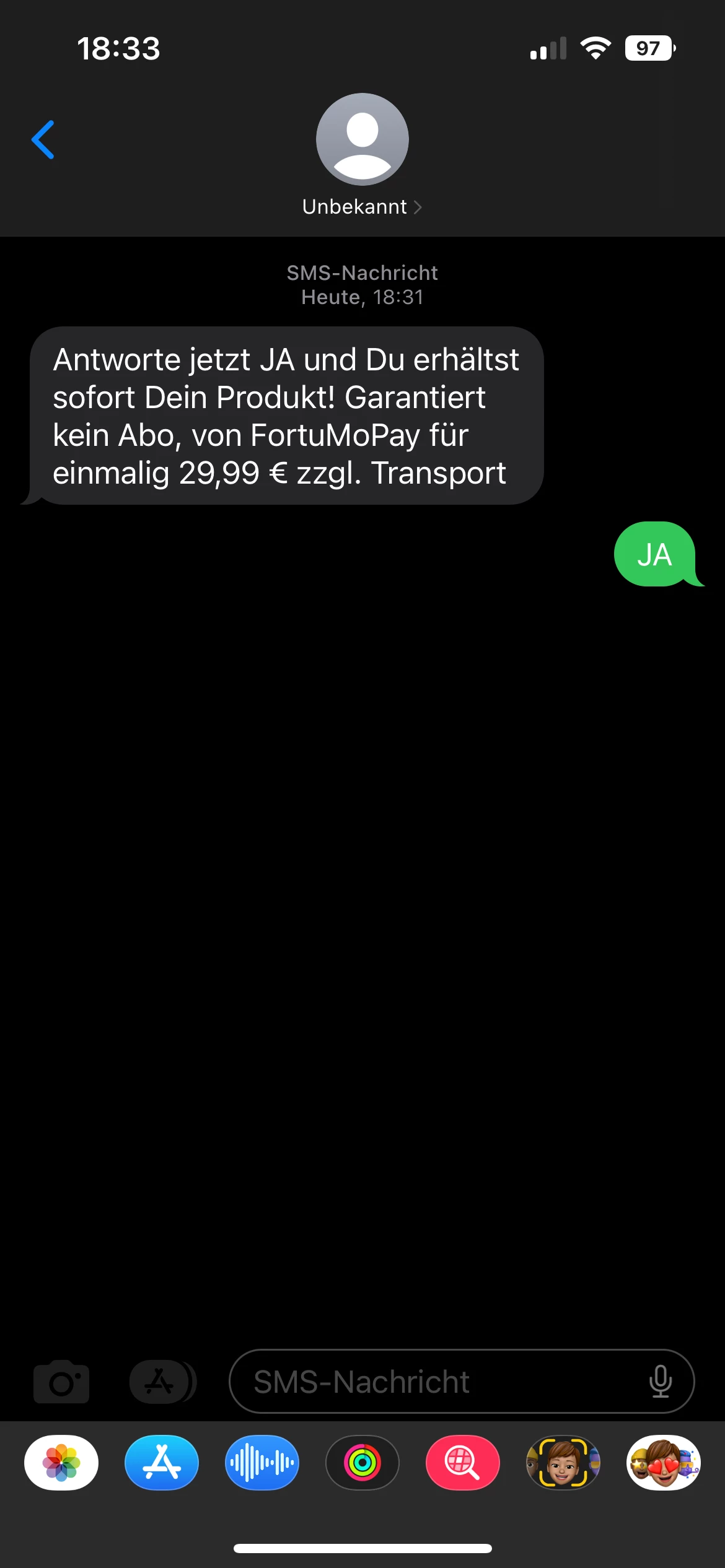This screenshot has width=725, height=1568.
Task: Toggle the app drawer button
Action: tap(161, 1382)
